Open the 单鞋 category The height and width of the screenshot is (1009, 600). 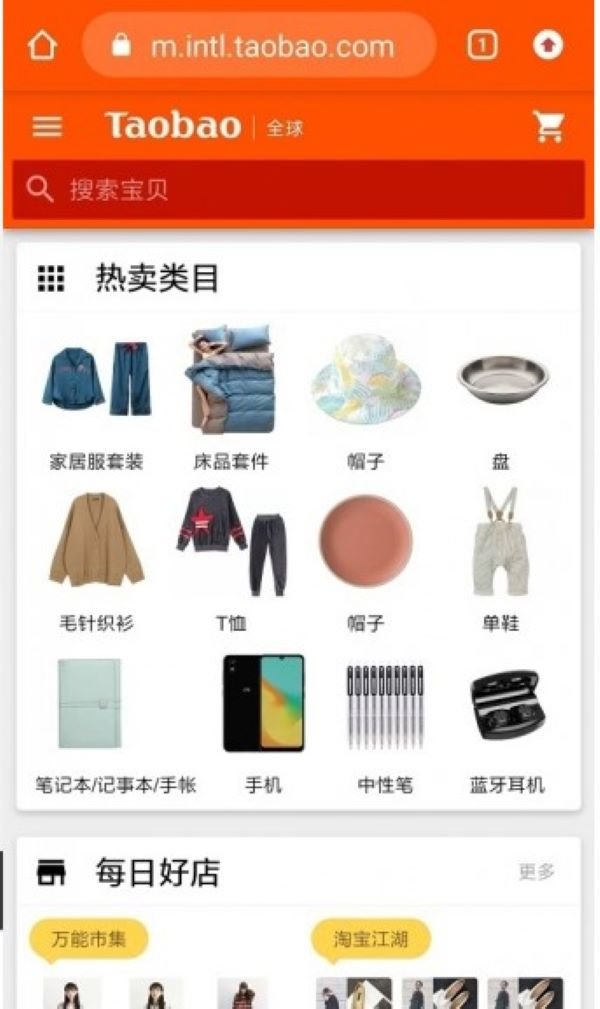tap(501, 560)
